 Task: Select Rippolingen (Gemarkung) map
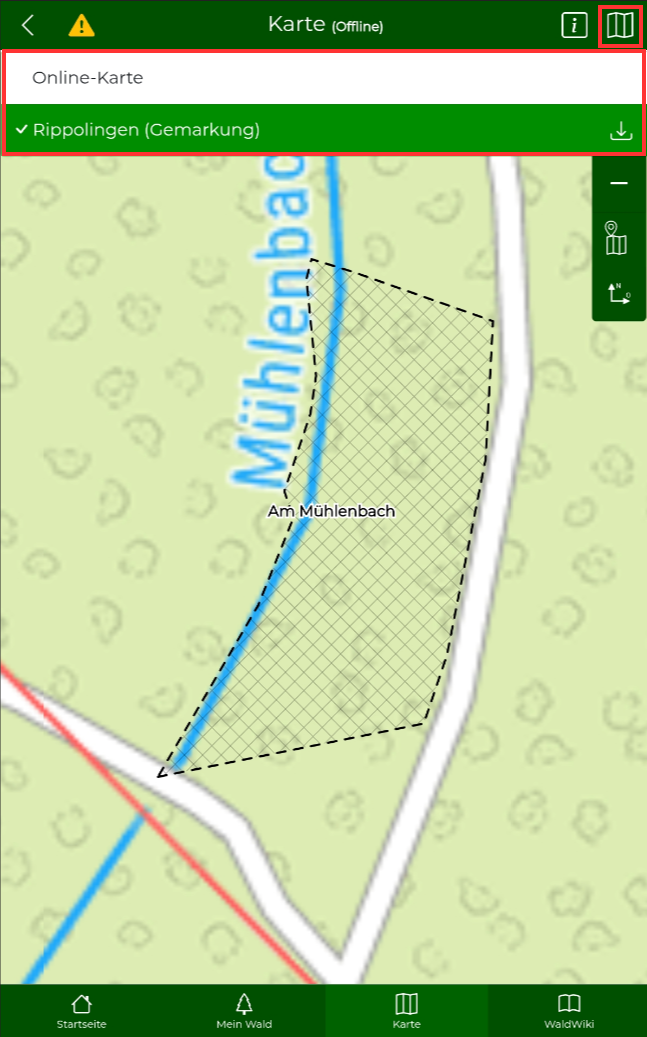146,130
